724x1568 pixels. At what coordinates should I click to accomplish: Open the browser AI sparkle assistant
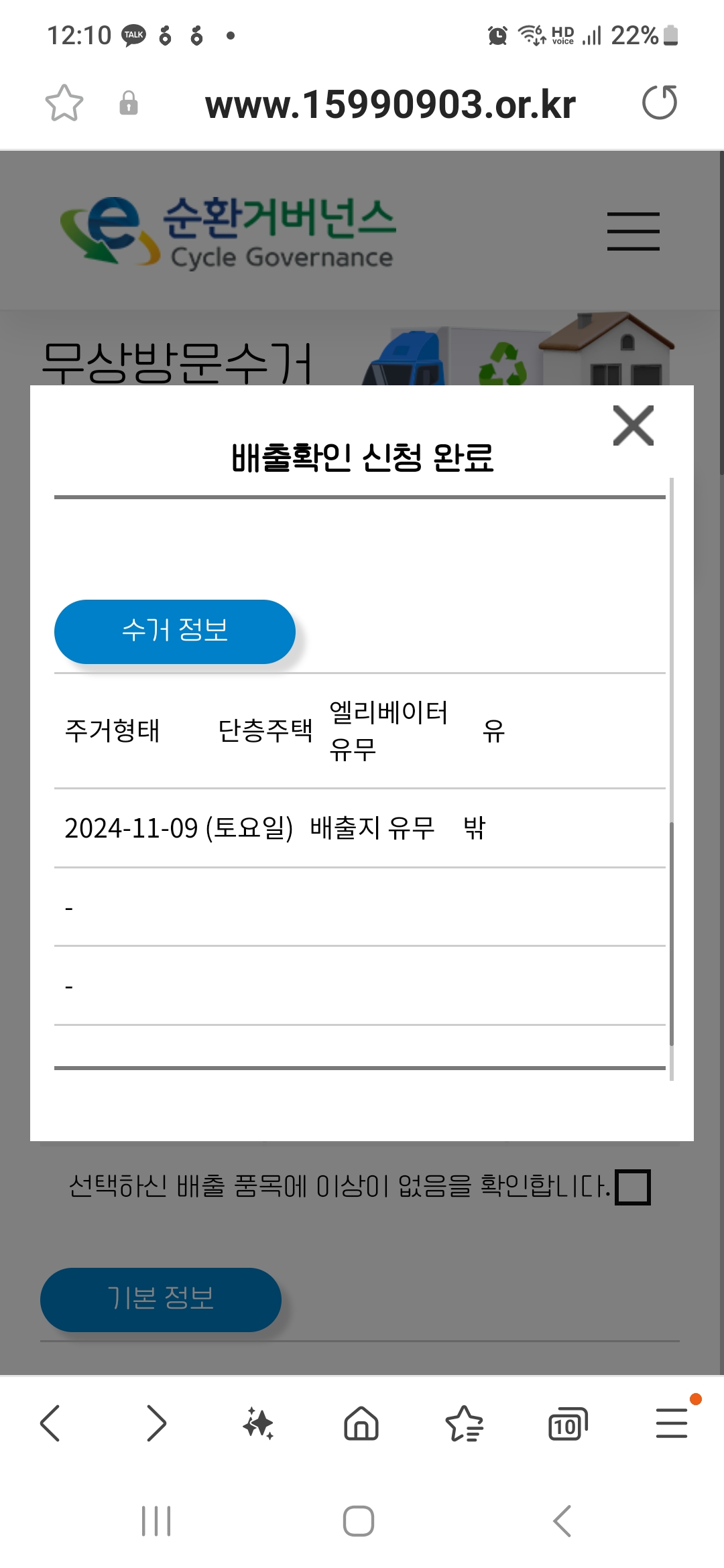pos(258,1423)
